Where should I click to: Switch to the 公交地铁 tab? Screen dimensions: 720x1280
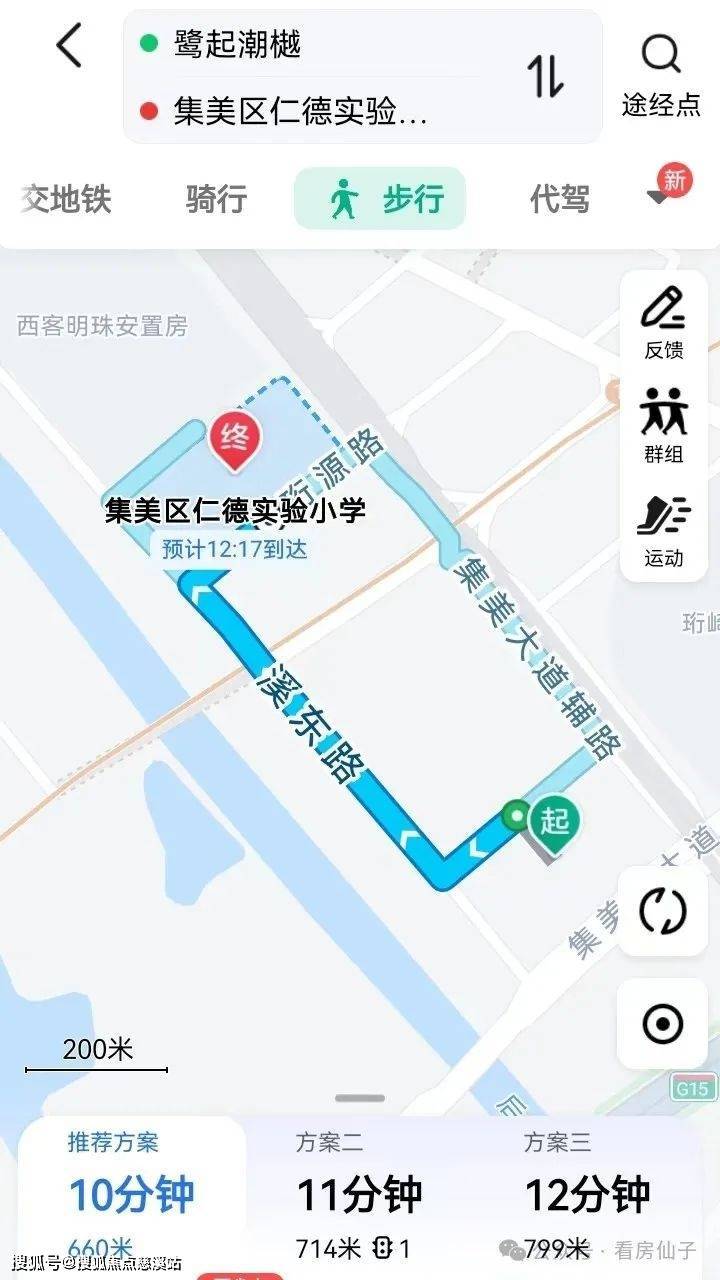point(66,199)
